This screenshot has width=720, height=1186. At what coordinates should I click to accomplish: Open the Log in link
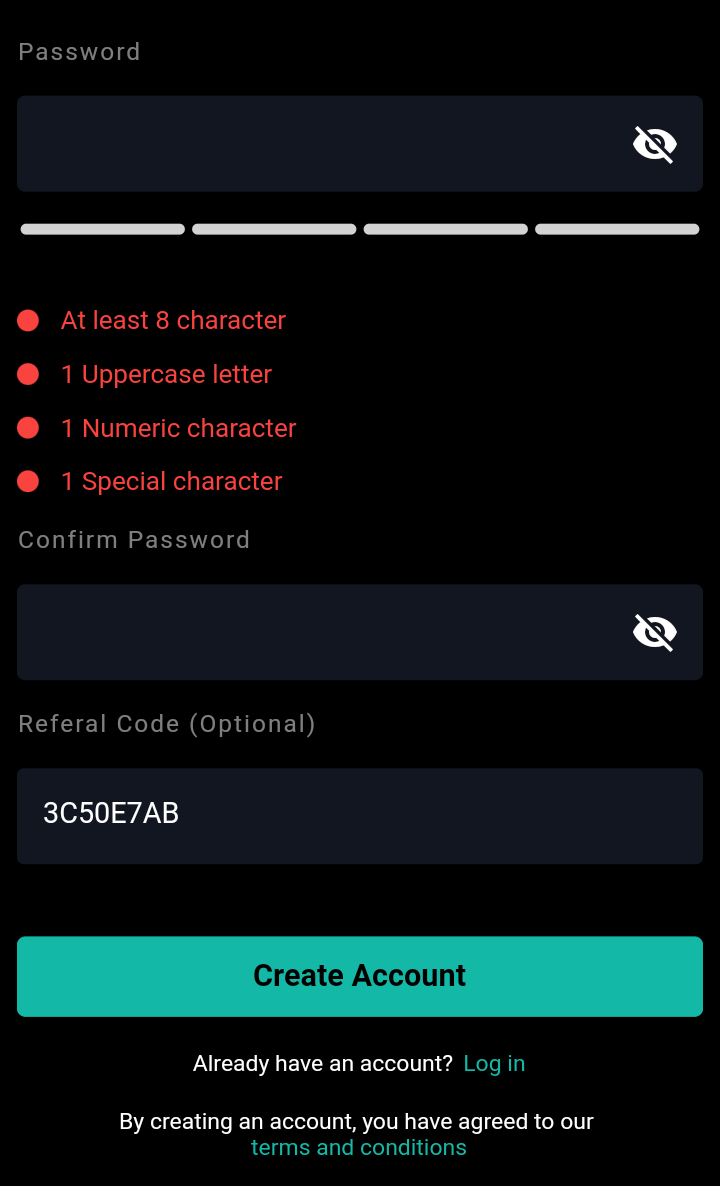tap(494, 1063)
